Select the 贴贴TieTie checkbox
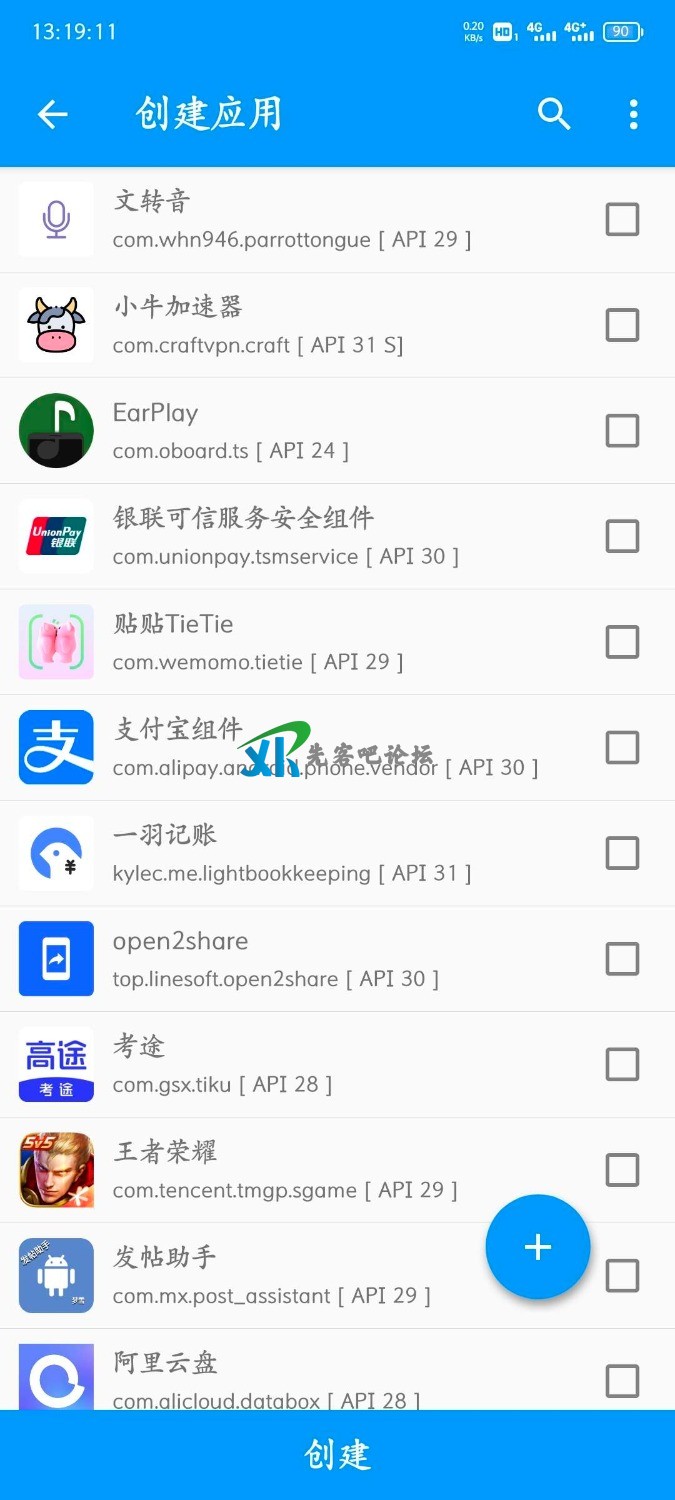675x1500 pixels. pos(622,642)
